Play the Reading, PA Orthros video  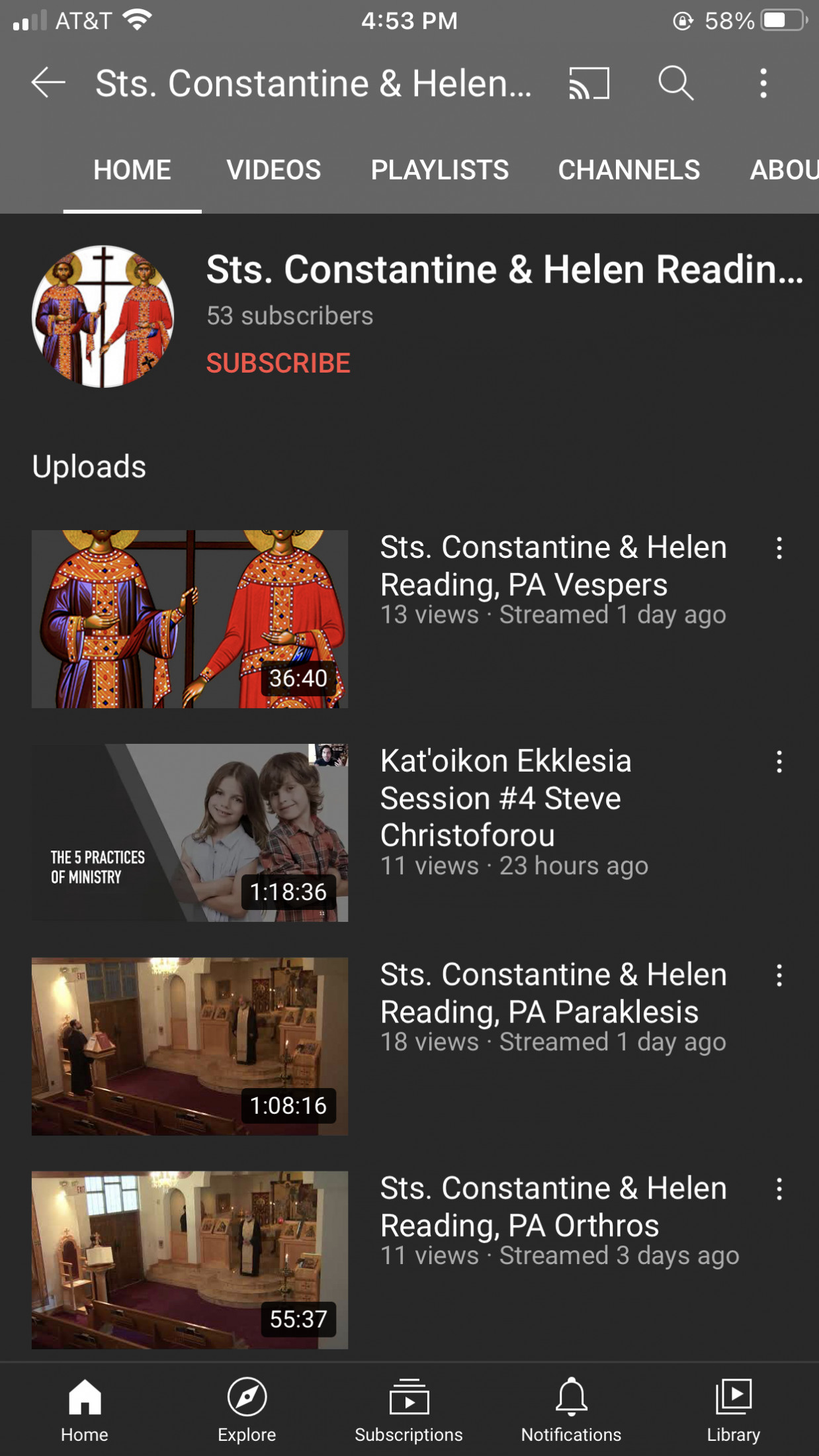(190, 1259)
